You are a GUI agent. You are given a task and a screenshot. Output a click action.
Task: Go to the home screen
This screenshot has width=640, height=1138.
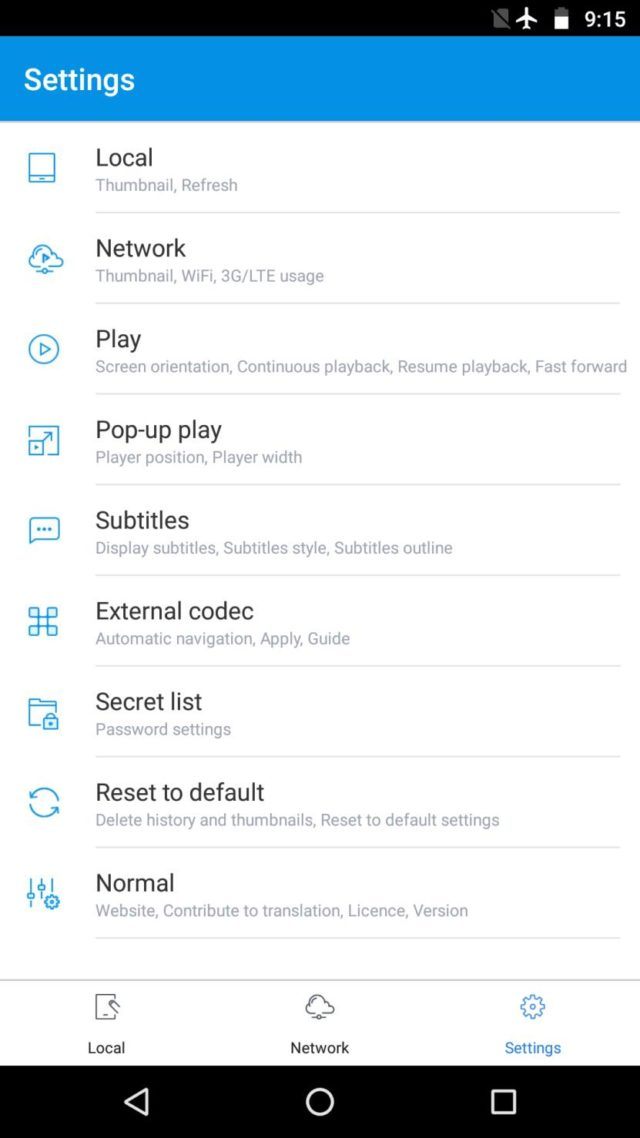[x=320, y=1101]
